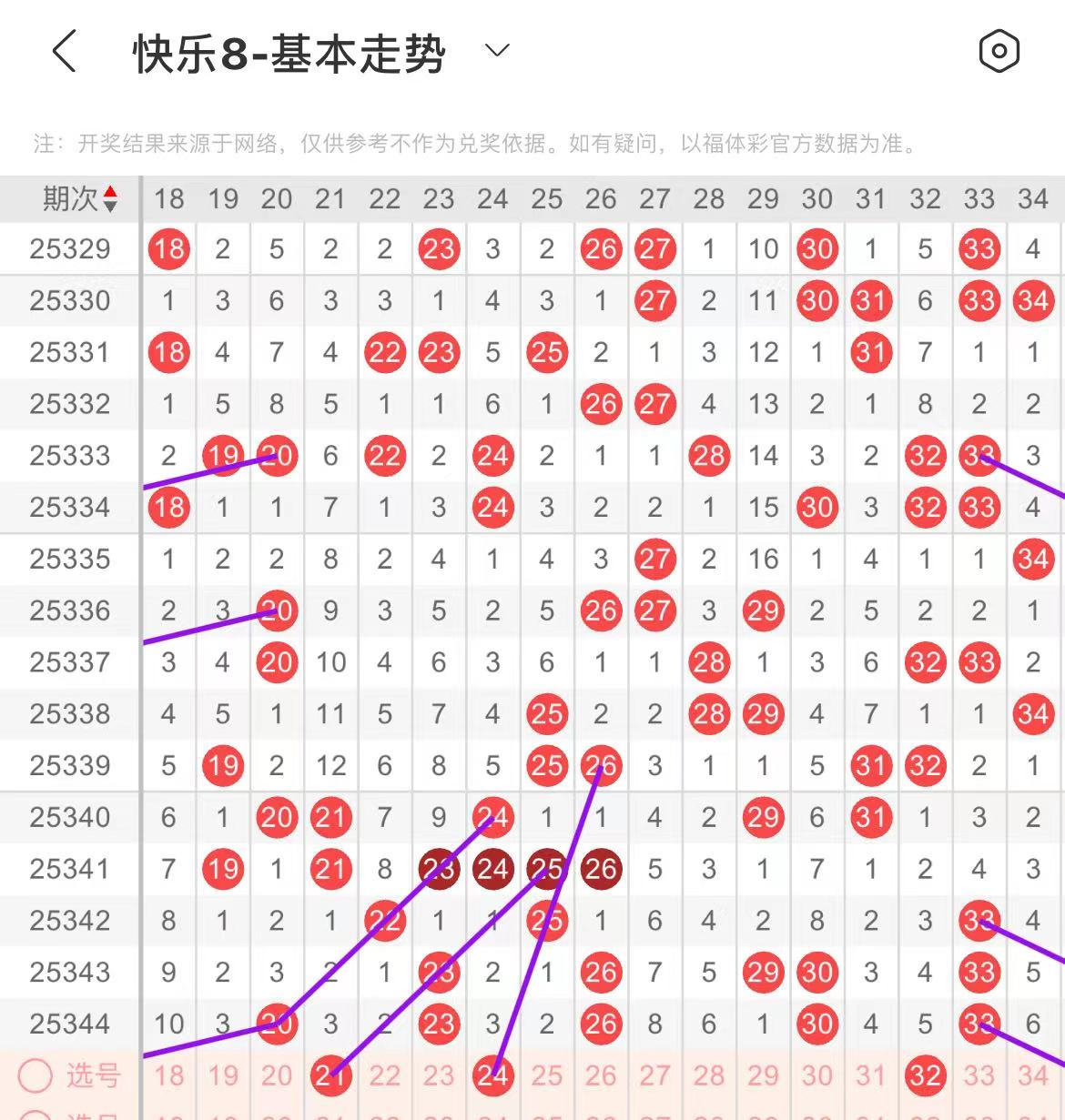Toggle the 期次 sort order
Viewport: 1065px width, 1120px height.
pos(109,198)
